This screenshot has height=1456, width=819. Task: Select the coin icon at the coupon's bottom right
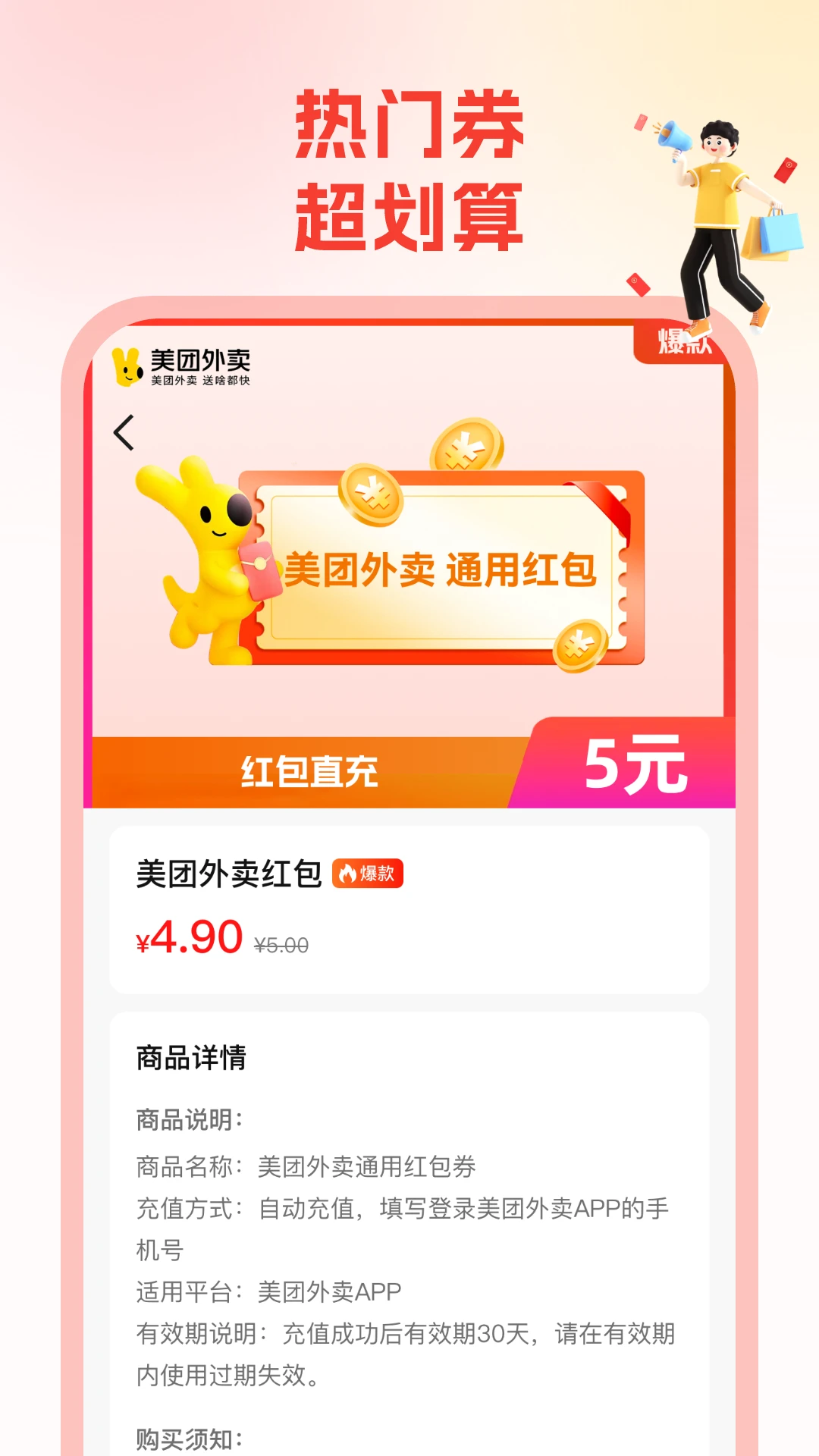click(579, 646)
